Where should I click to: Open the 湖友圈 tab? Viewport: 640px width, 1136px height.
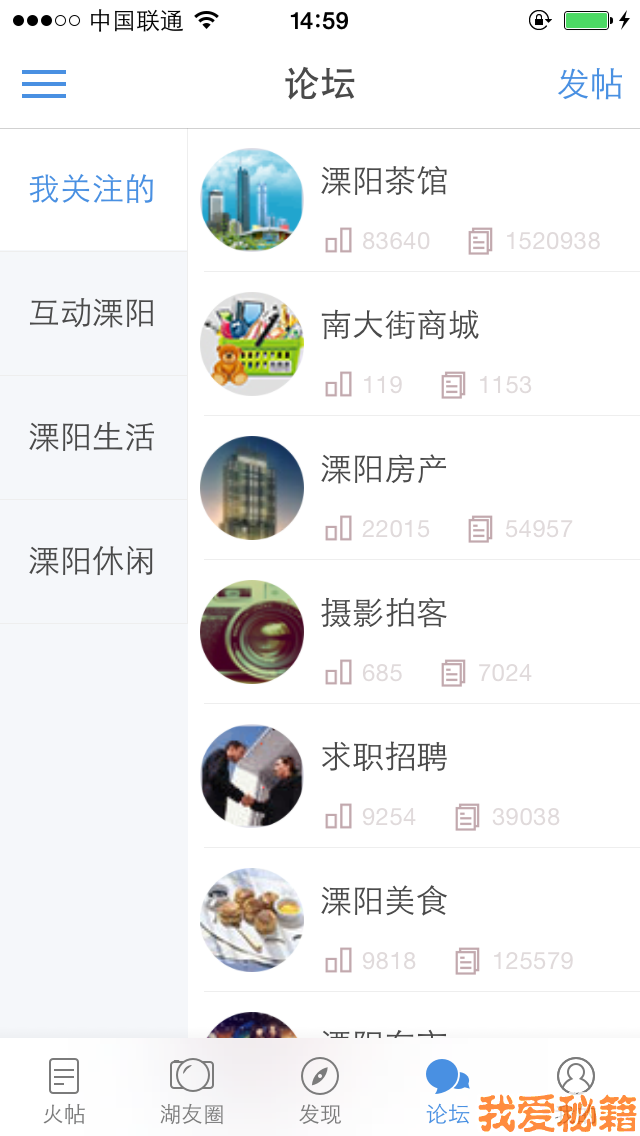pyautogui.click(x=192, y=1088)
